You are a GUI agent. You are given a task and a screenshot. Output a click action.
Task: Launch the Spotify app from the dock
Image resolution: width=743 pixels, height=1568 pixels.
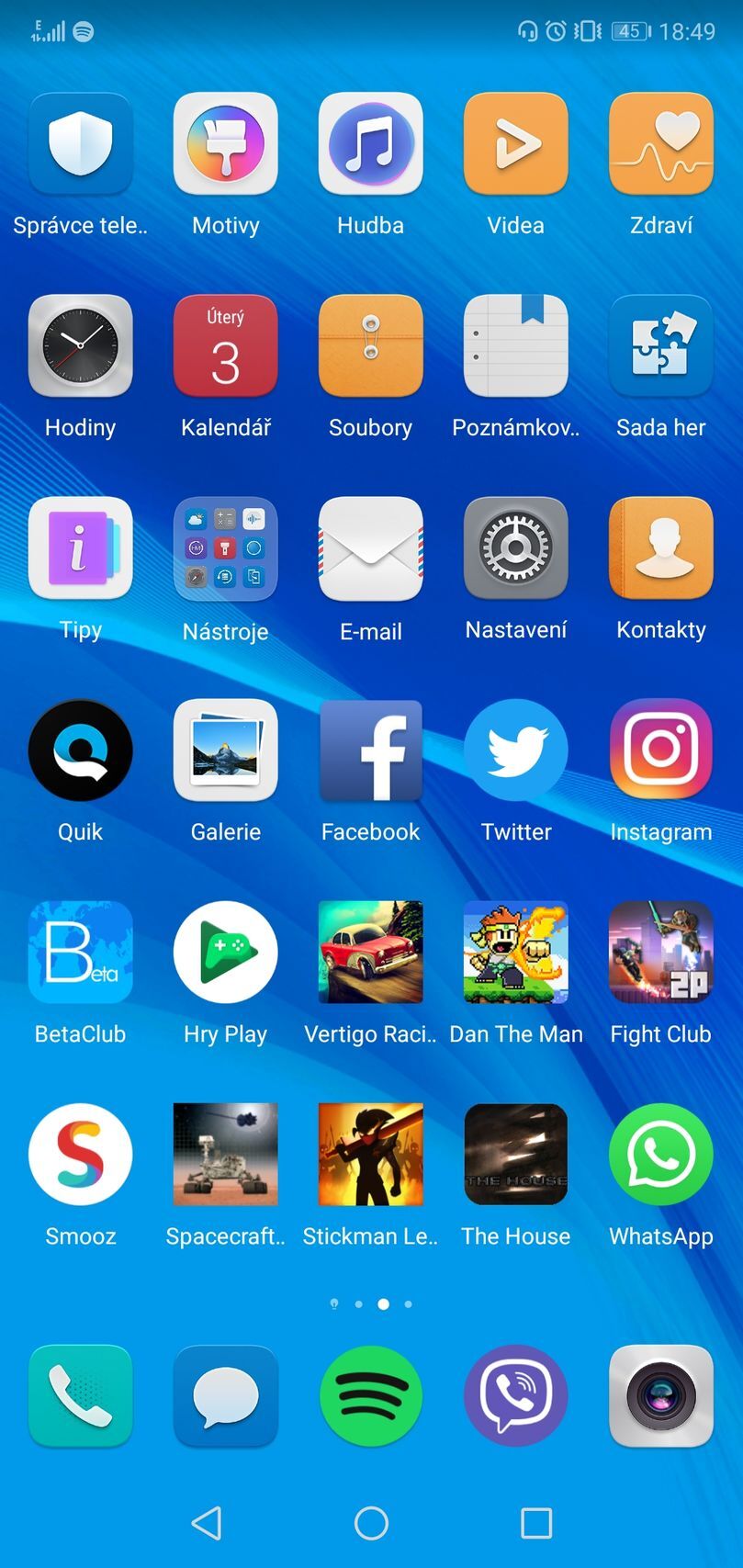click(370, 1397)
